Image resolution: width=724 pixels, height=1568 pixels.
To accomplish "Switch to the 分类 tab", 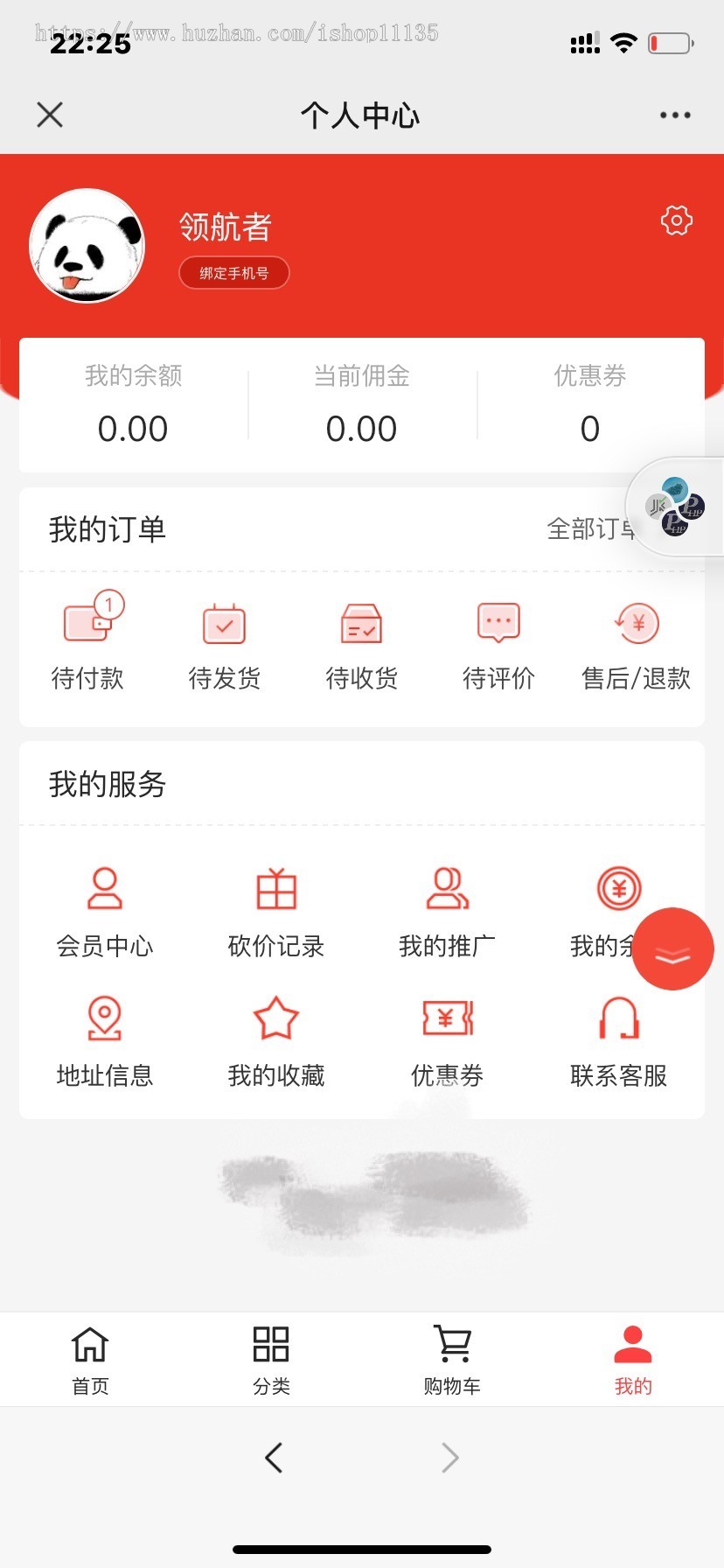I will coord(271,1359).
